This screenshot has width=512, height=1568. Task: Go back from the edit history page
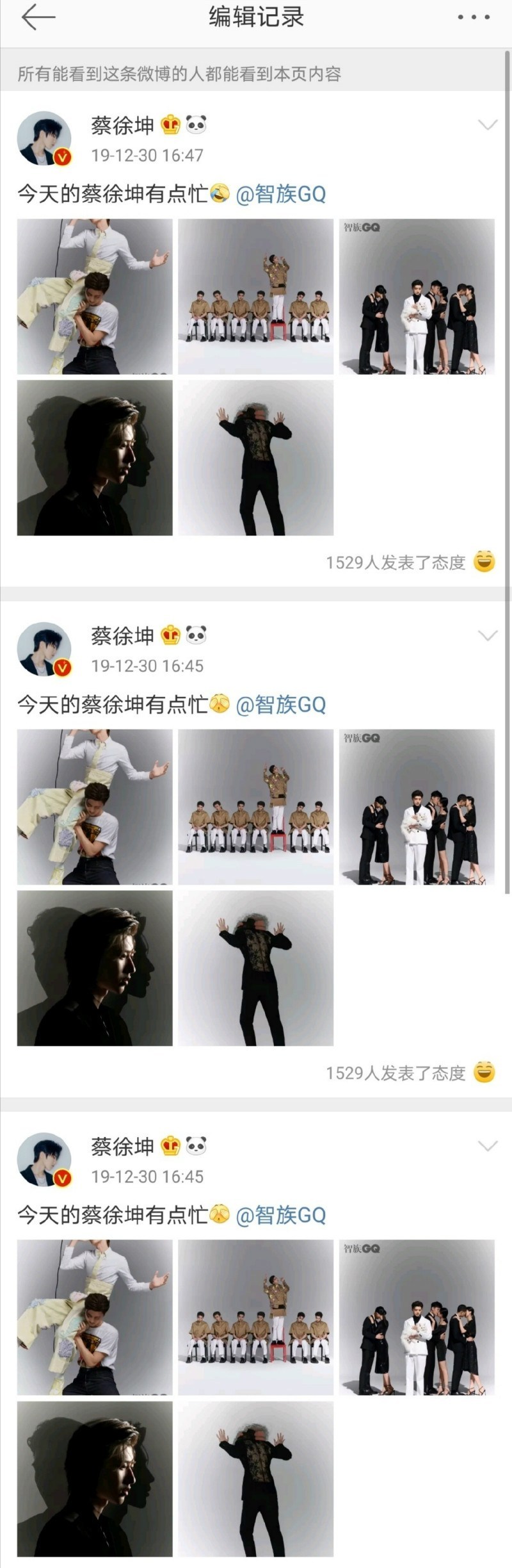click(x=38, y=18)
